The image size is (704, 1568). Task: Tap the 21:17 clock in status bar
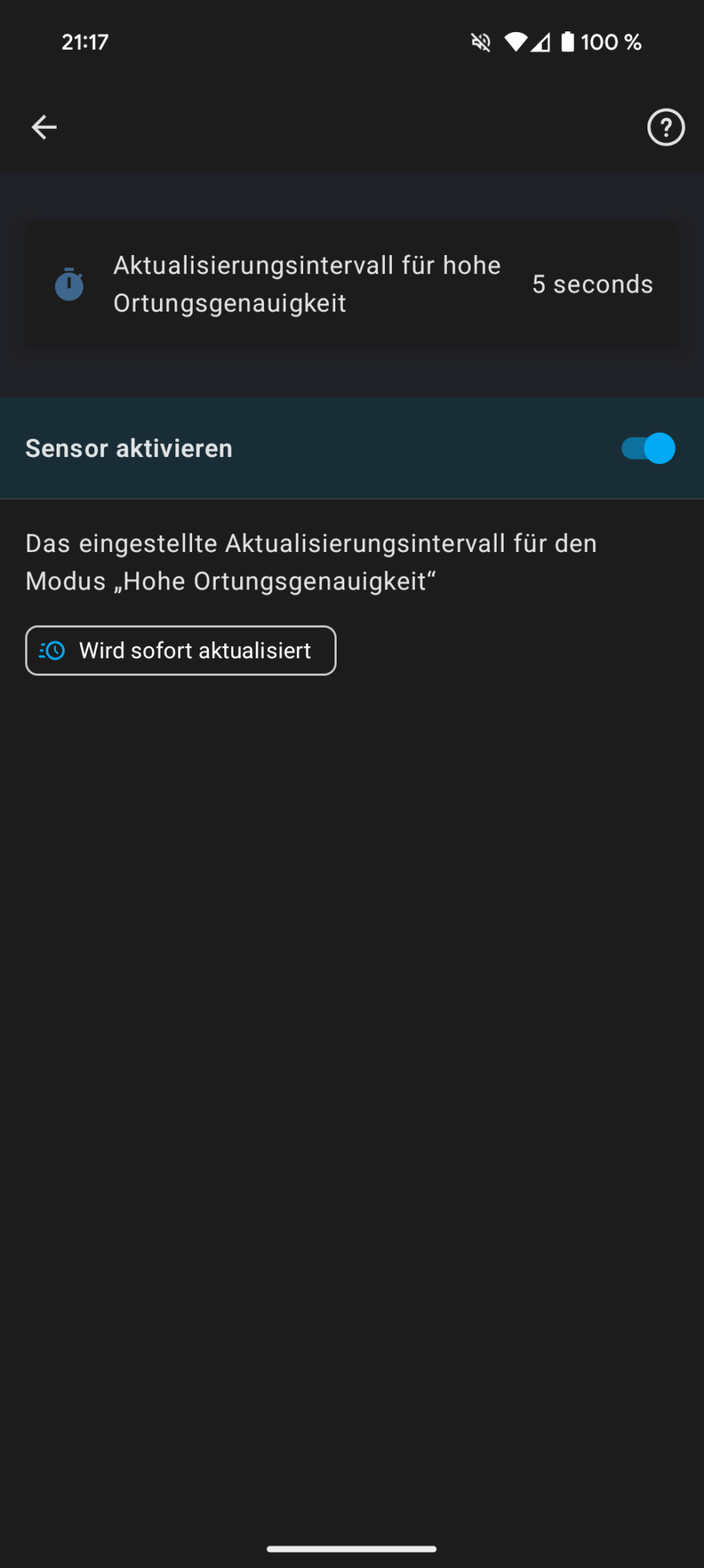pyautogui.click(x=86, y=42)
